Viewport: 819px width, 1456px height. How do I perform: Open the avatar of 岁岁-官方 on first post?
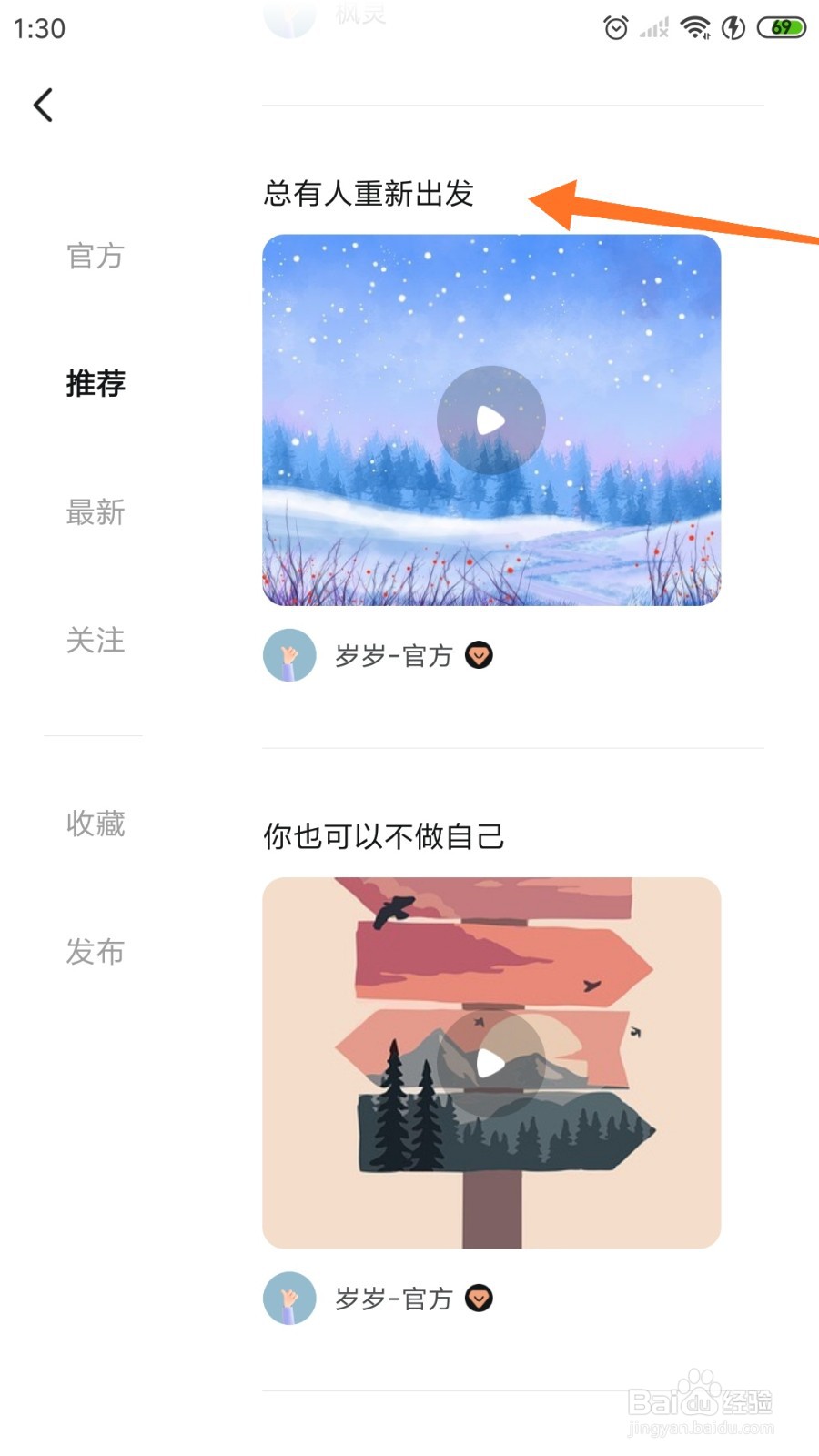[x=288, y=655]
